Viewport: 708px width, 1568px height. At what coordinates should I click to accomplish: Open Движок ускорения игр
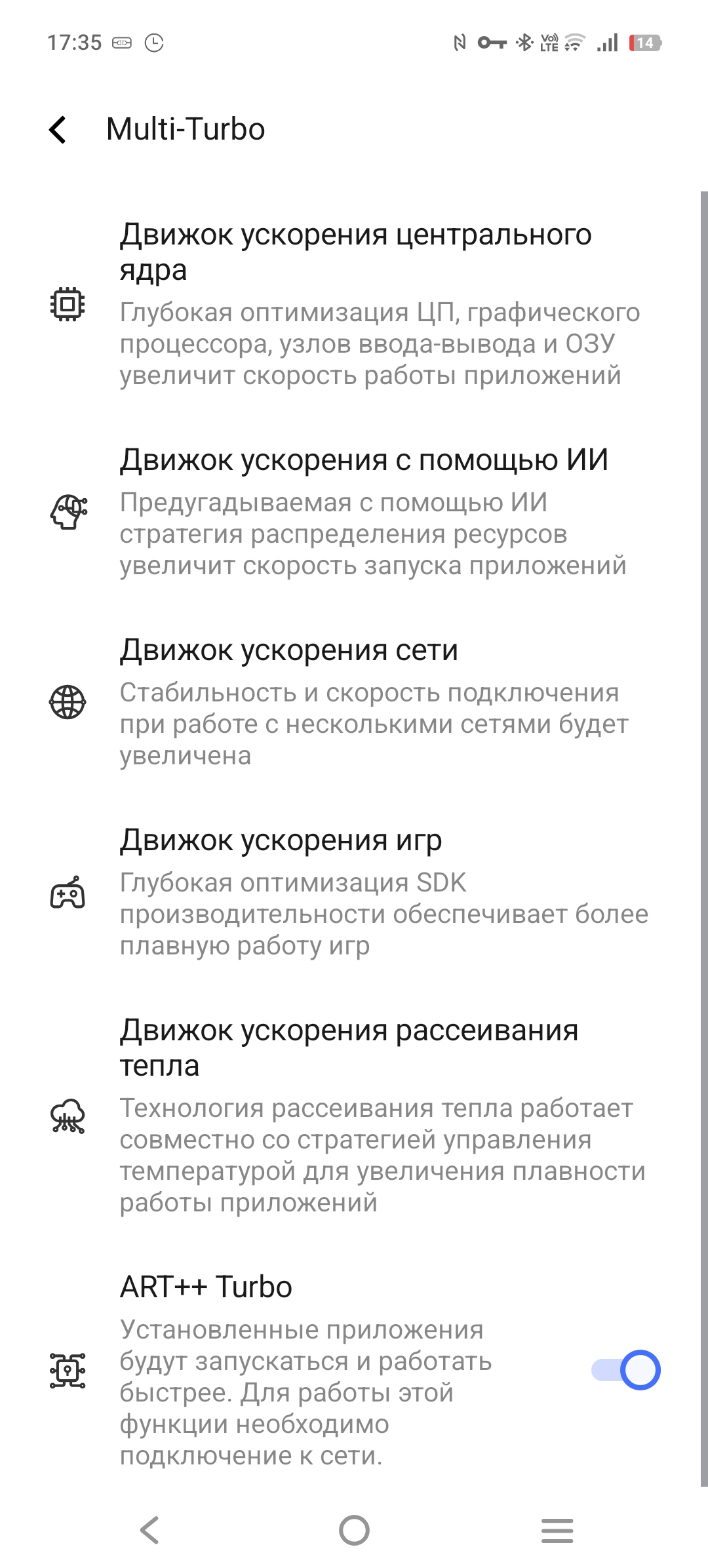click(354, 892)
